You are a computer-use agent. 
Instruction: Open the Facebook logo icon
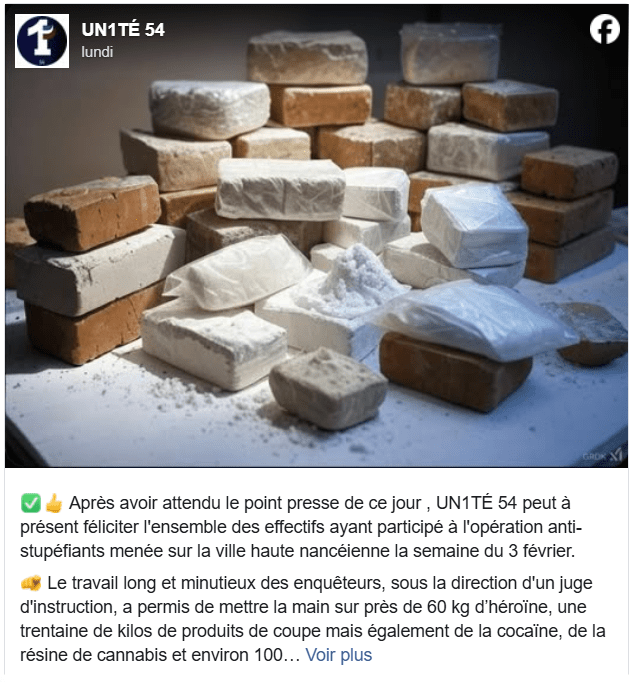pos(604,31)
